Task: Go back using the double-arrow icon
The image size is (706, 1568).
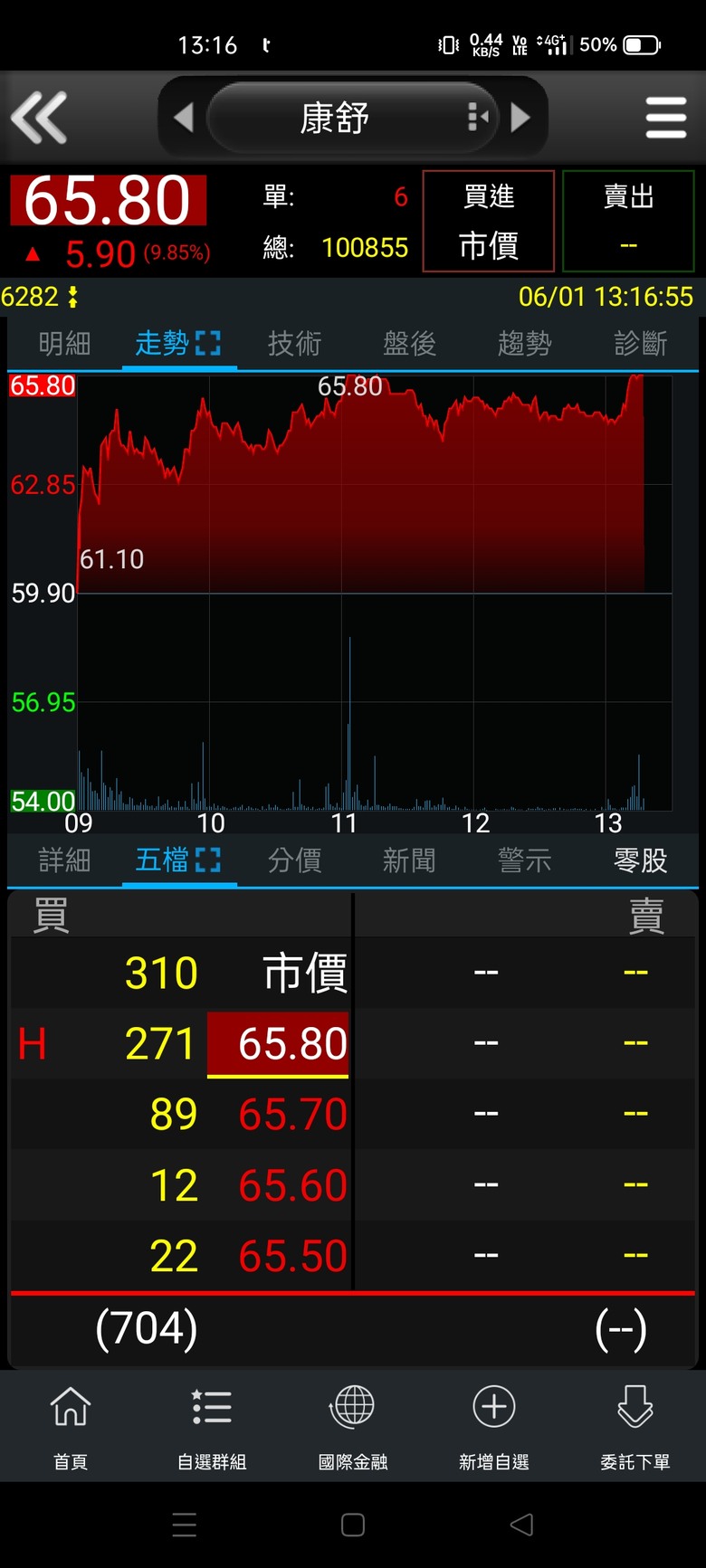Action: coord(39,118)
